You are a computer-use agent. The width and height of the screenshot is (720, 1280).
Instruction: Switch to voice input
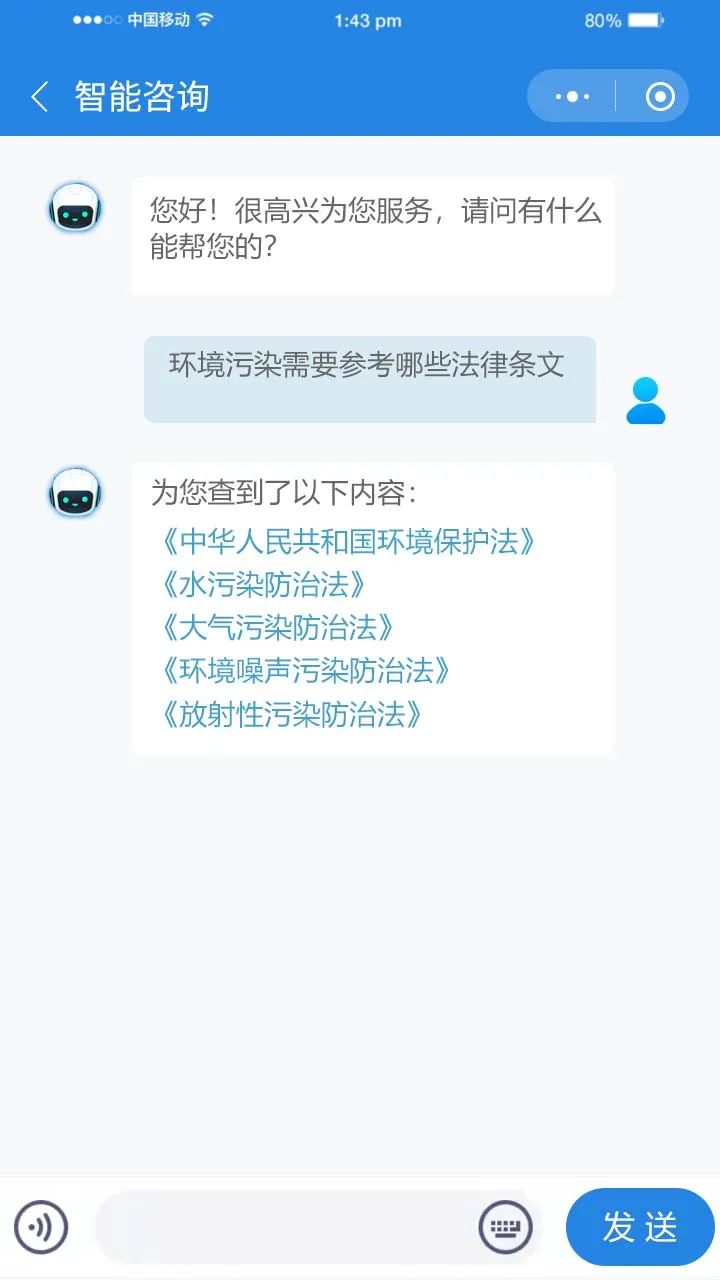click(x=41, y=1227)
